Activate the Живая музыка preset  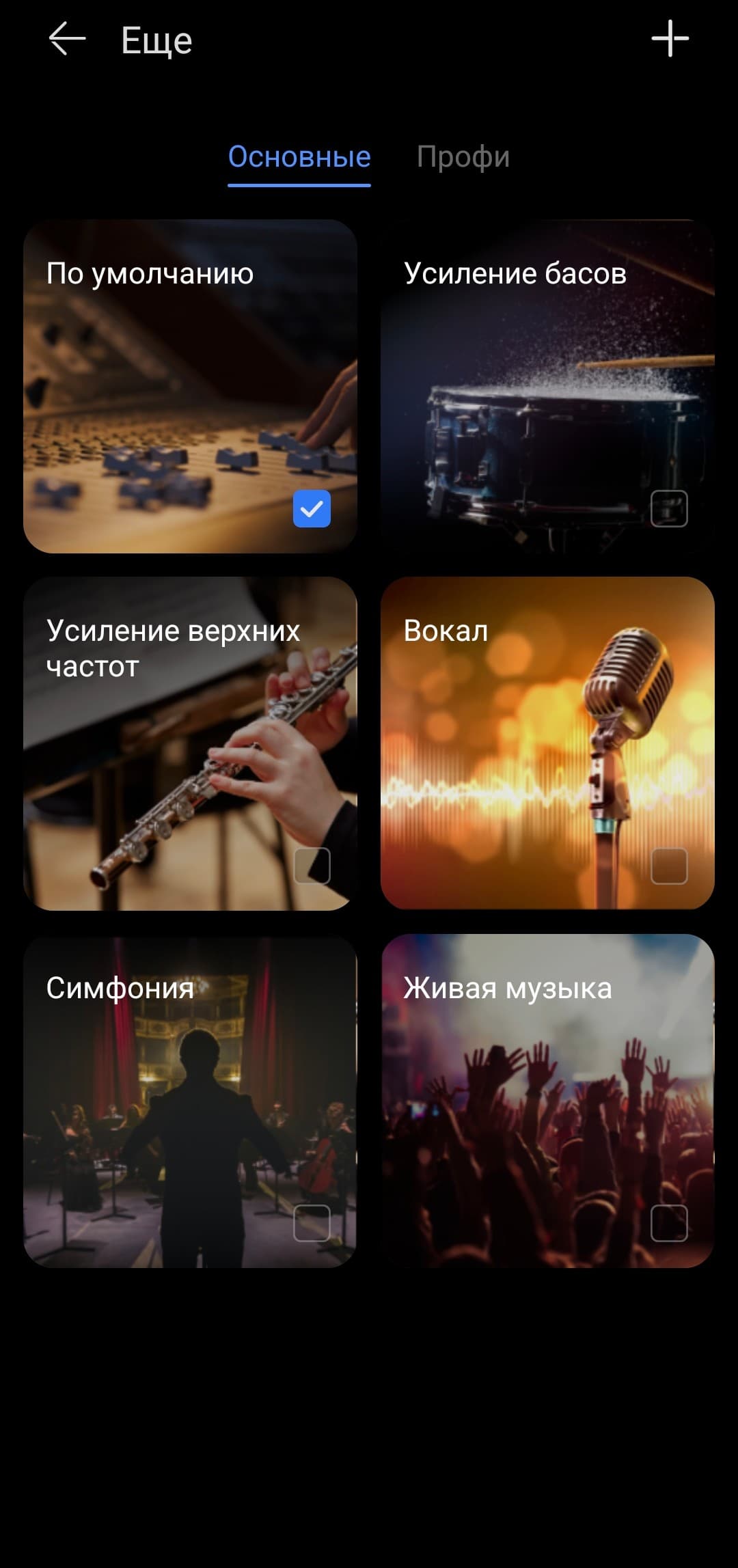tap(547, 1101)
